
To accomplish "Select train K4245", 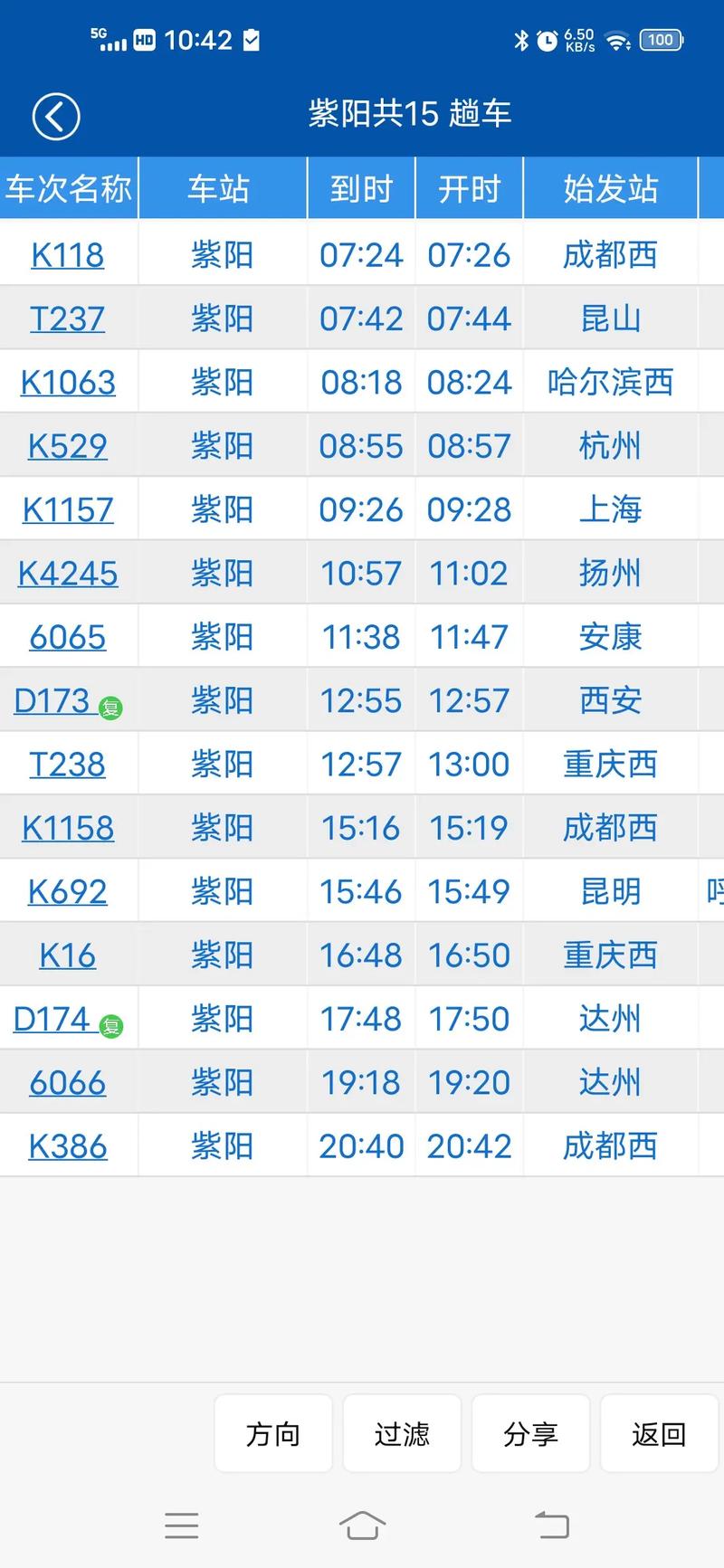I will 68,574.
